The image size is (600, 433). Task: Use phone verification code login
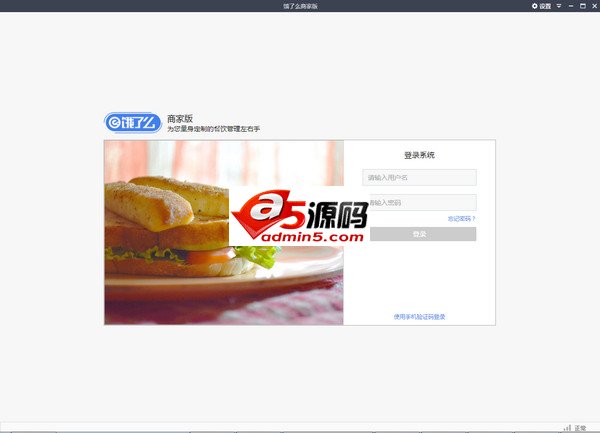pos(419,316)
